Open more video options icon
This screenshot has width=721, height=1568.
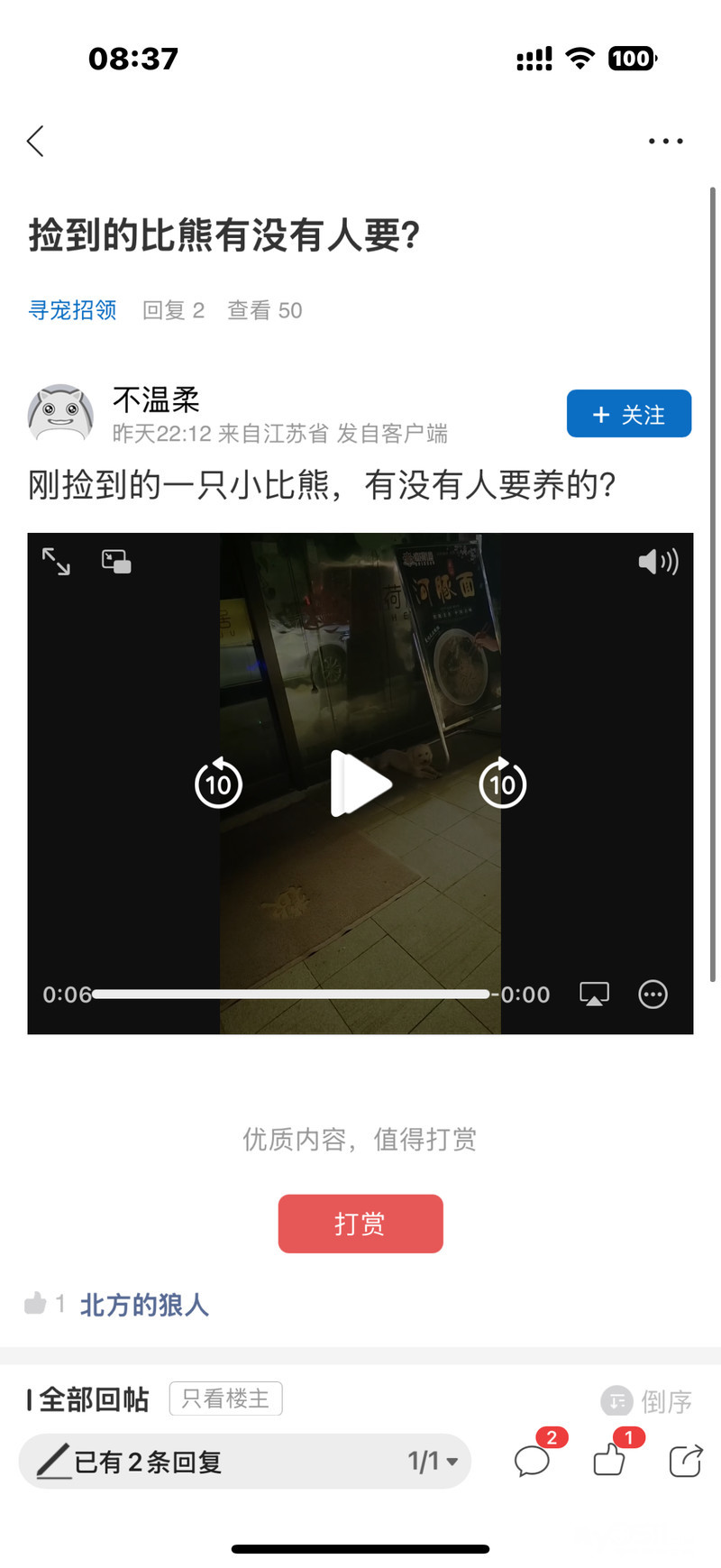click(x=653, y=994)
